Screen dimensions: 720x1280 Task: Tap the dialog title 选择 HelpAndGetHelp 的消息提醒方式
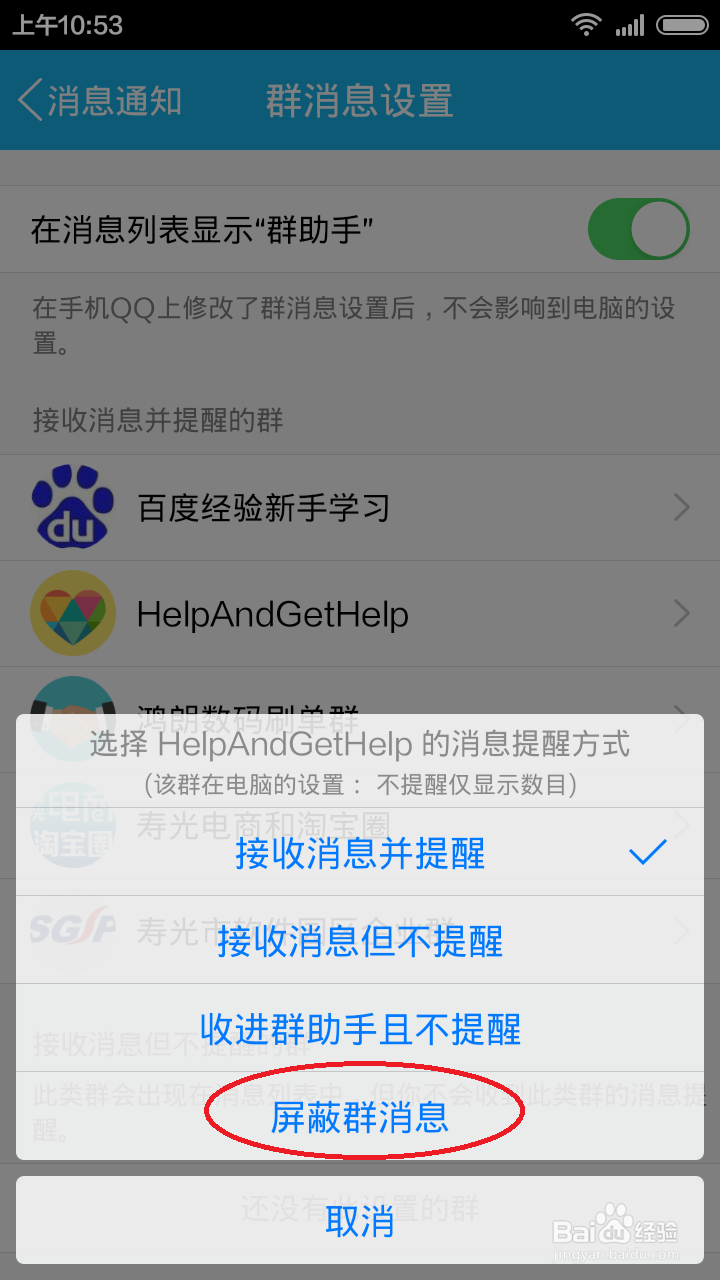(x=360, y=748)
